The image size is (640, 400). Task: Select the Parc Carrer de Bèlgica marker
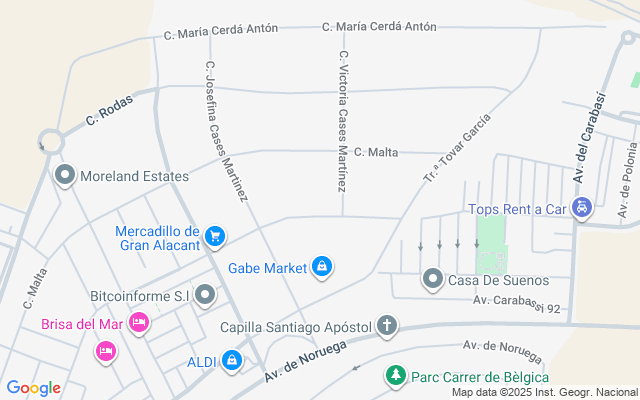pos(396,376)
